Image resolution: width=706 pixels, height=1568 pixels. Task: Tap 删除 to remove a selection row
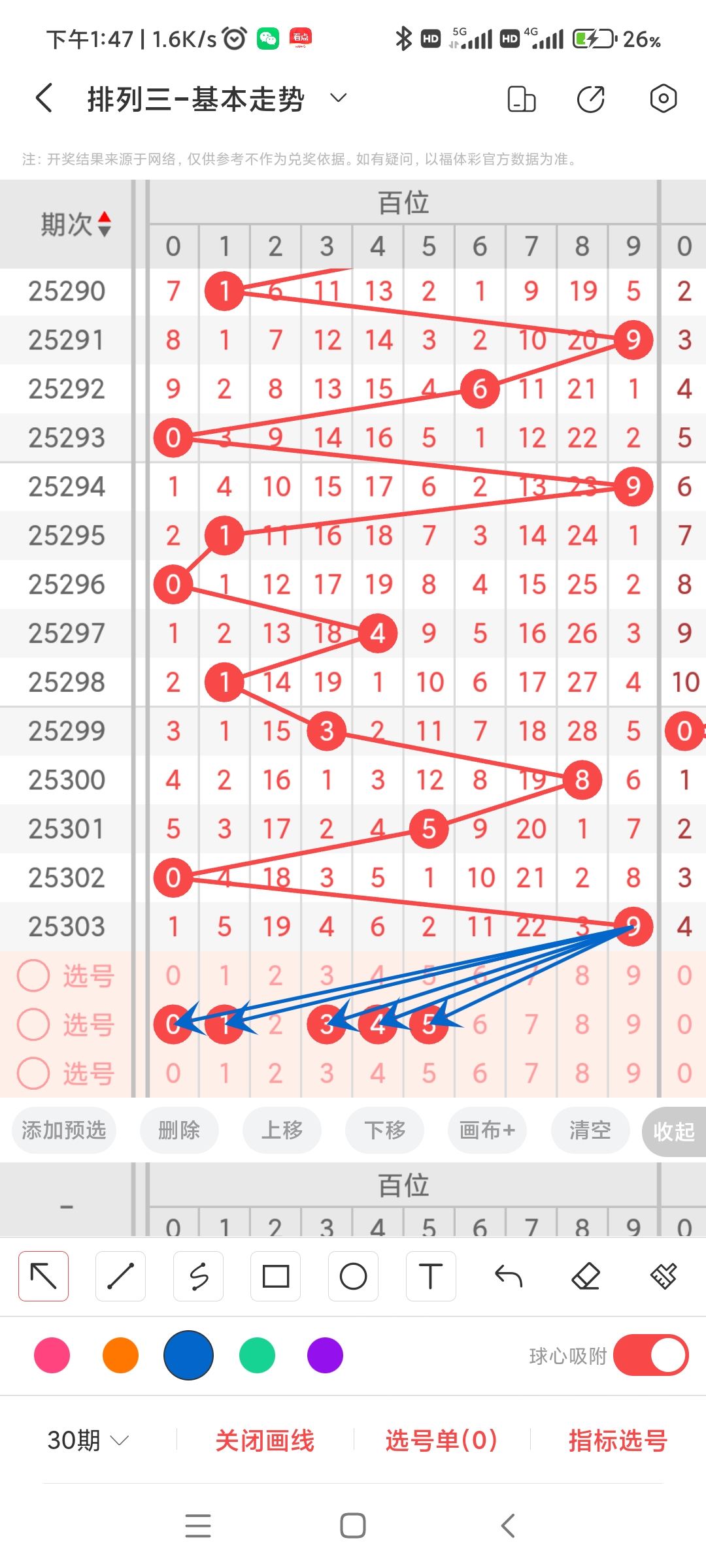(x=179, y=1130)
